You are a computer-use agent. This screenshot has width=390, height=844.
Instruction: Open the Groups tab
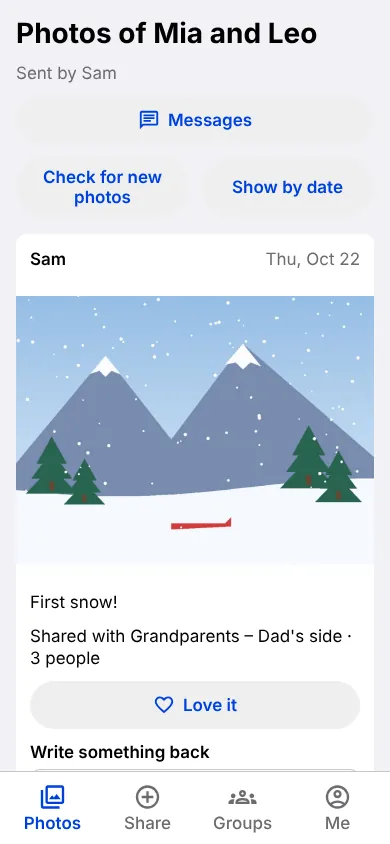tap(243, 808)
